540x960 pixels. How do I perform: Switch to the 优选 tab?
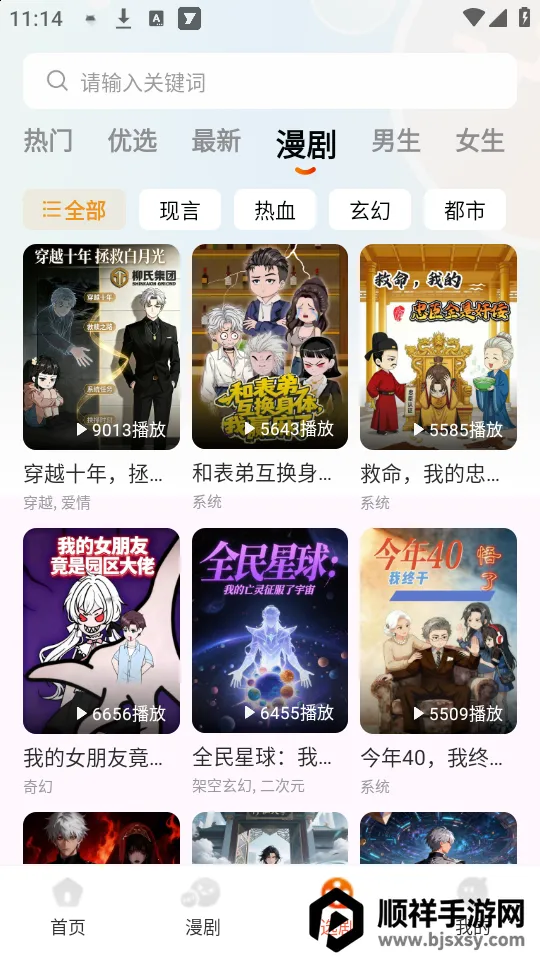(132, 141)
